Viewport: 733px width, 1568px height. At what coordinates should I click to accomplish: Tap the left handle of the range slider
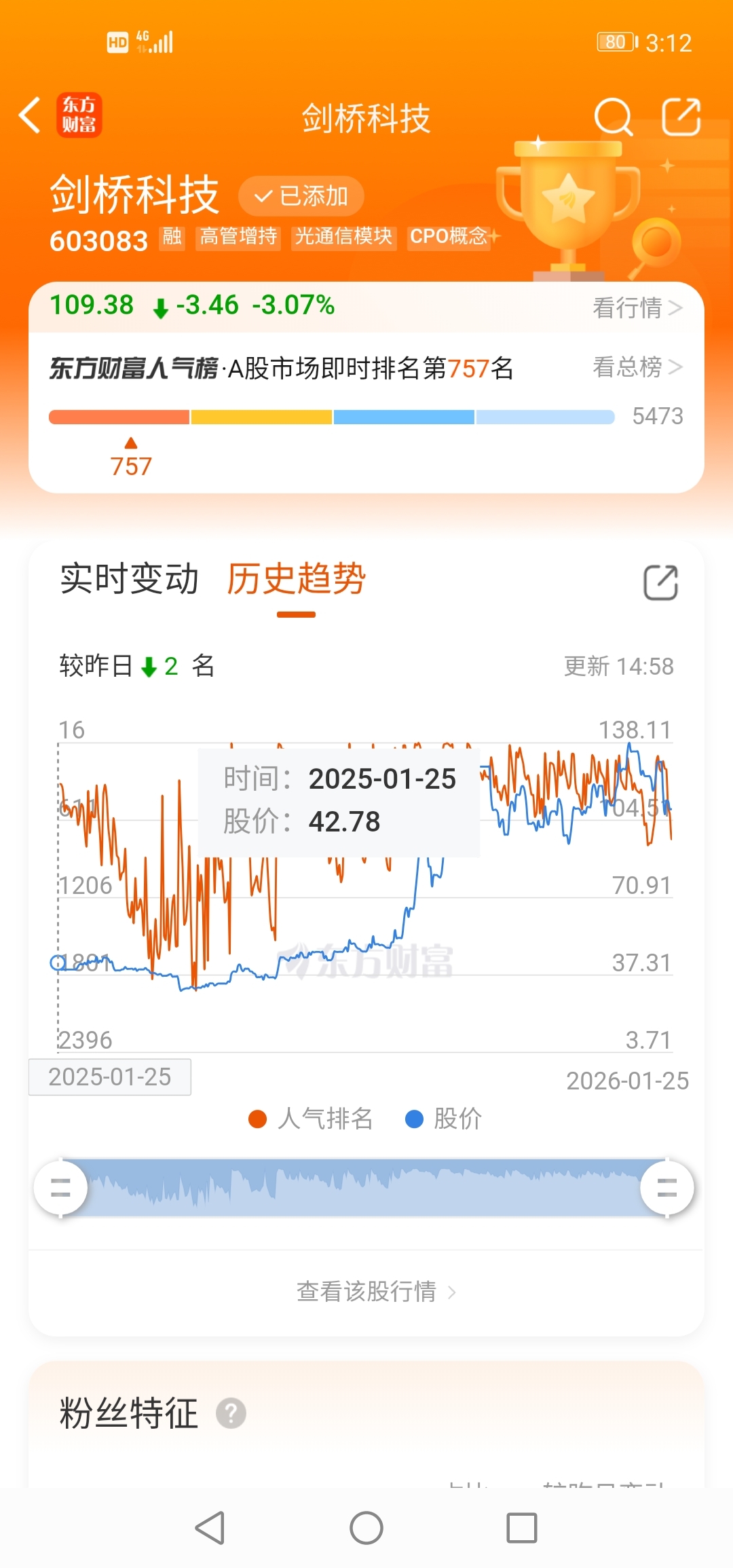61,1188
